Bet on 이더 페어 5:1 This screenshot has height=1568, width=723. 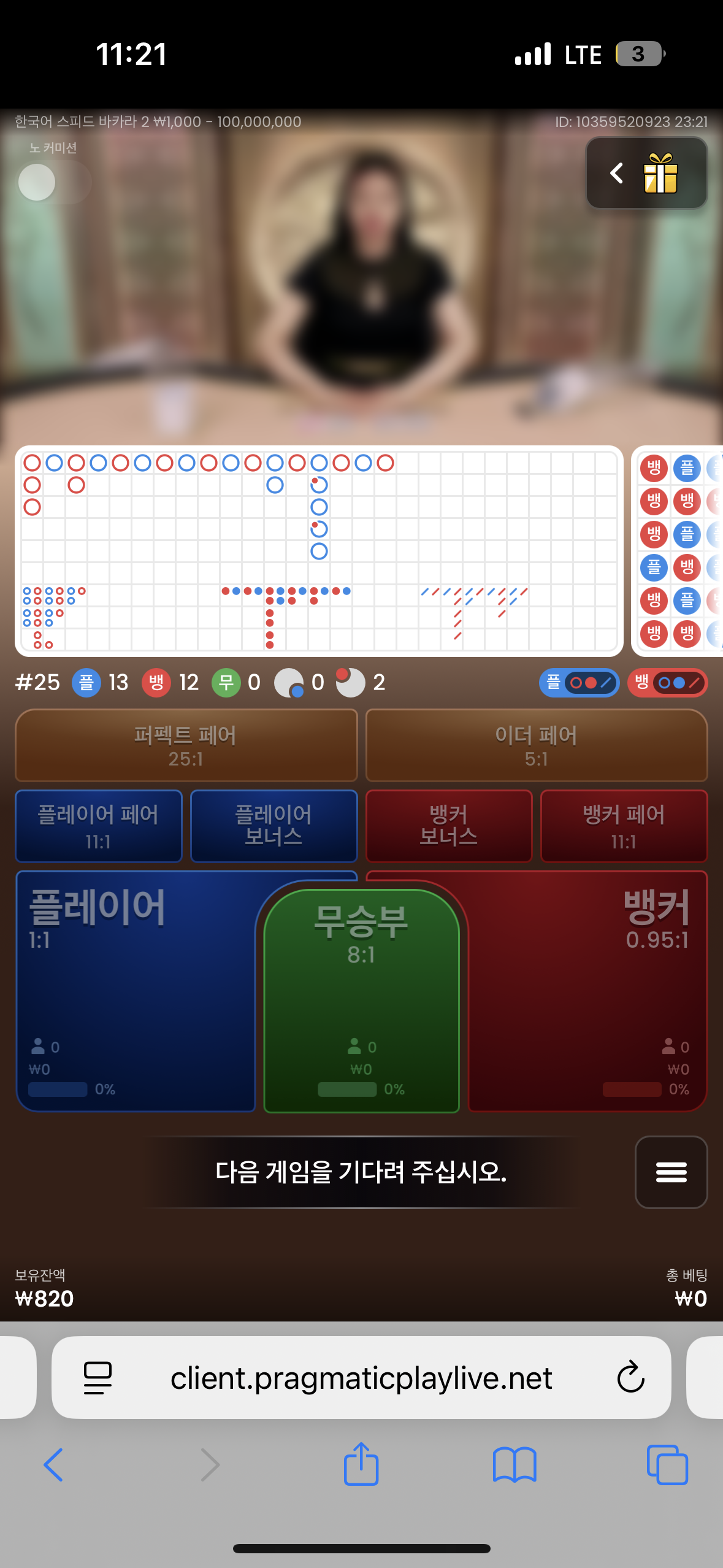pyautogui.click(x=536, y=745)
